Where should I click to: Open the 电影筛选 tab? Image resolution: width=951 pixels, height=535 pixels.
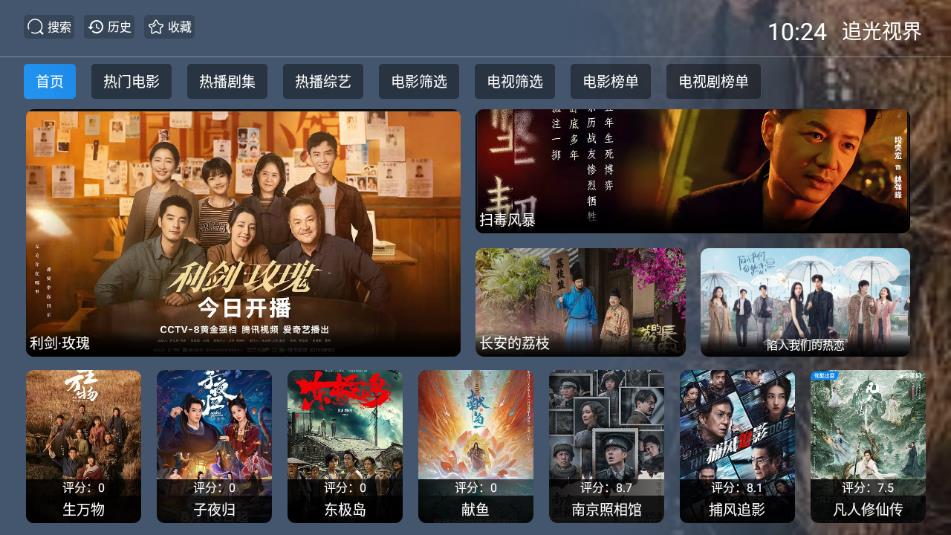click(x=419, y=82)
